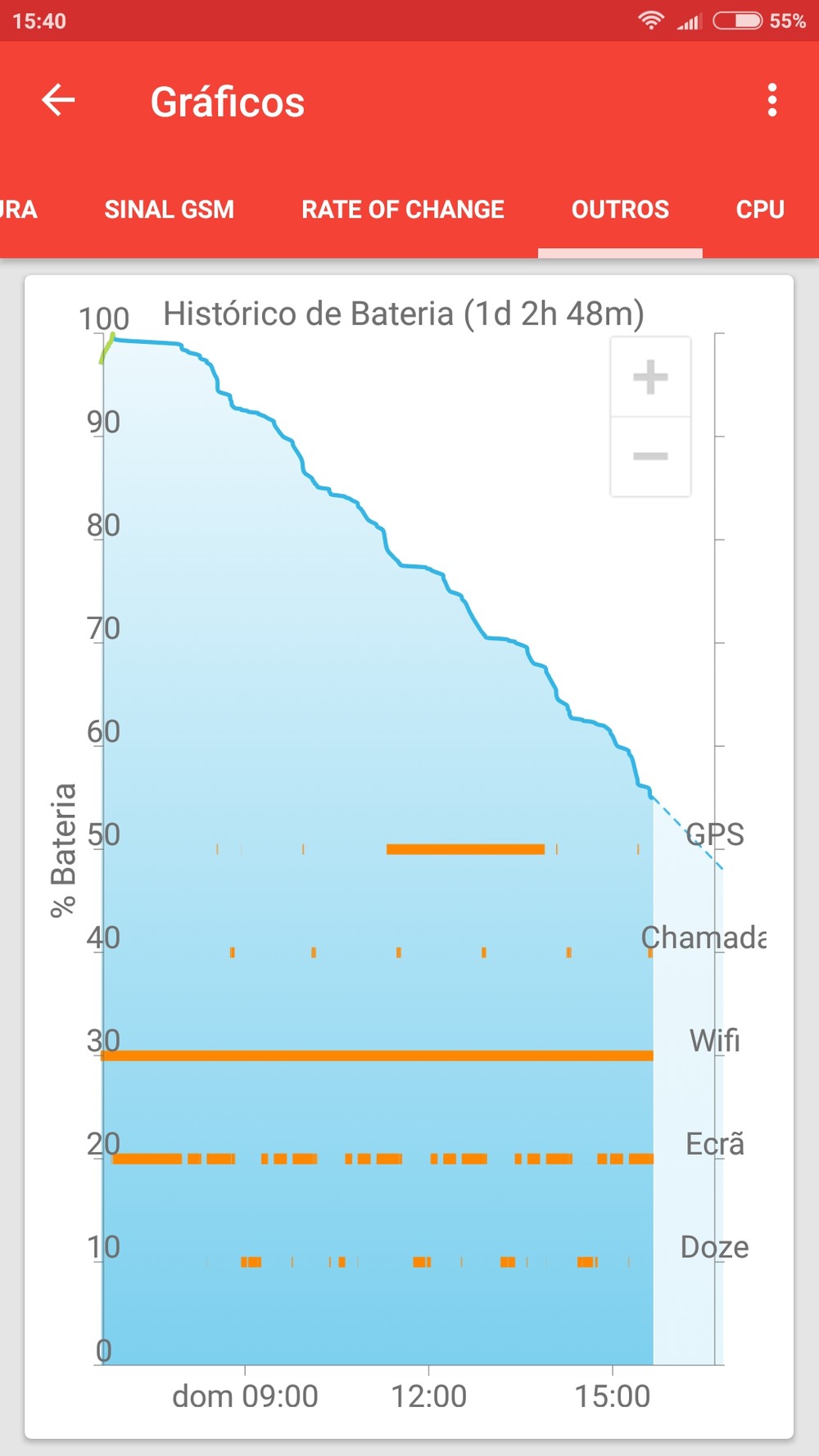Open the CPU tab
819x1456 pixels.
(759, 210)
